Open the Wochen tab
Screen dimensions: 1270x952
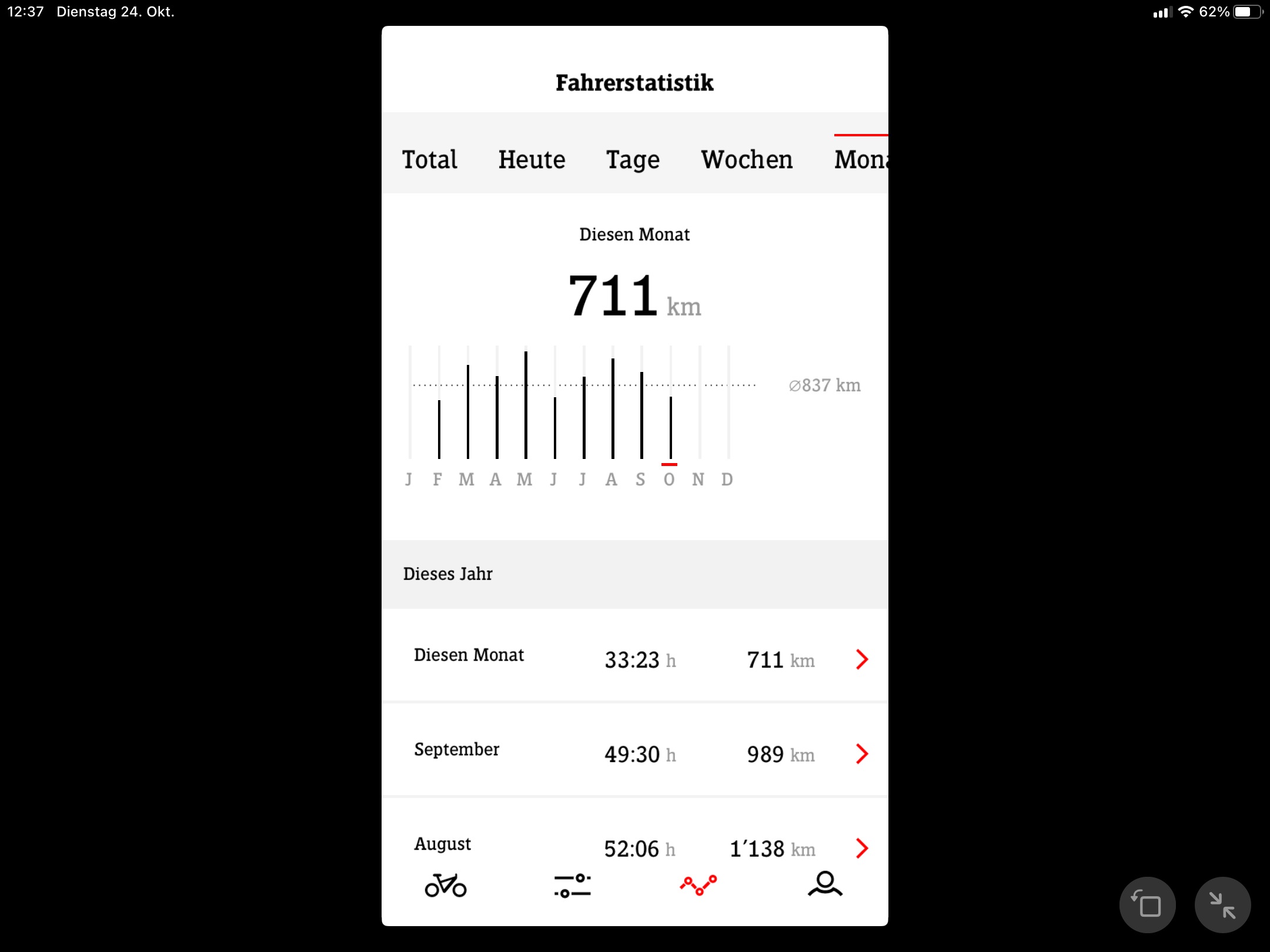click(747, 160)
